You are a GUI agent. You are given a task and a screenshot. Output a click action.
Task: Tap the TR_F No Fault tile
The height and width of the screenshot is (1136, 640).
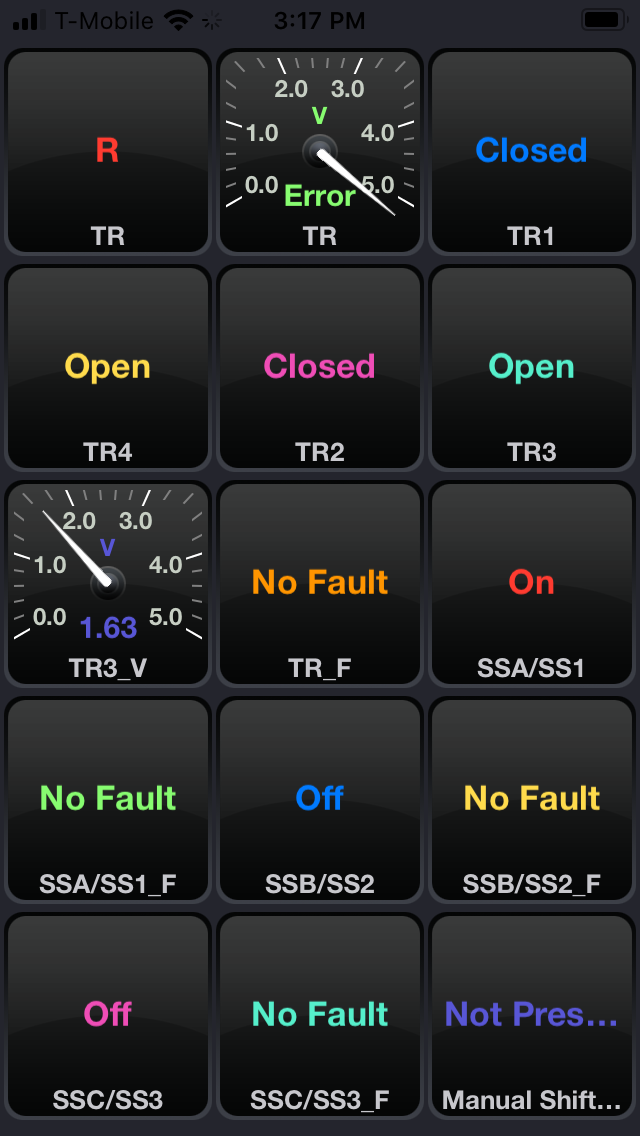point(320,584)
